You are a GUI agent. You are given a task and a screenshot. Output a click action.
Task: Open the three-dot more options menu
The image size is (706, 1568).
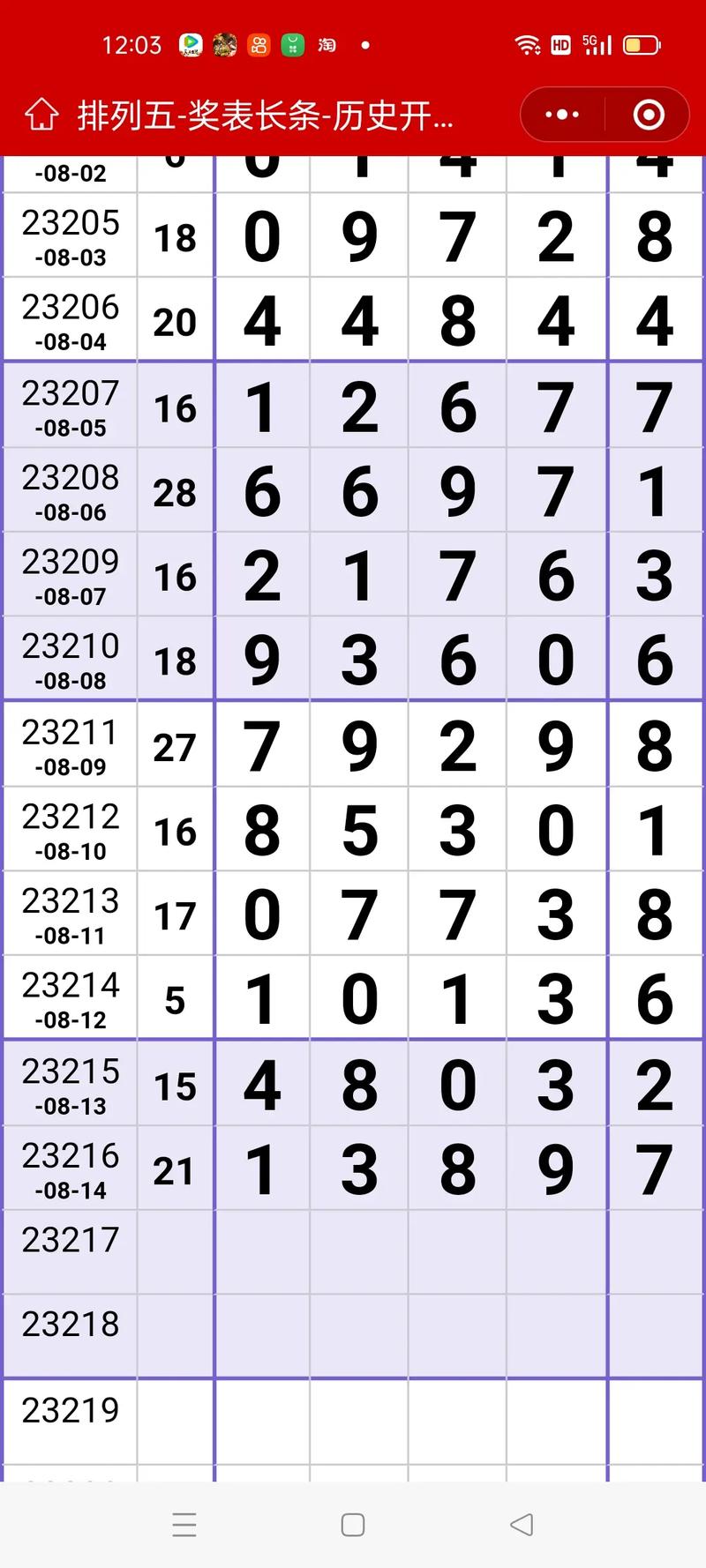tap(562, 115)
